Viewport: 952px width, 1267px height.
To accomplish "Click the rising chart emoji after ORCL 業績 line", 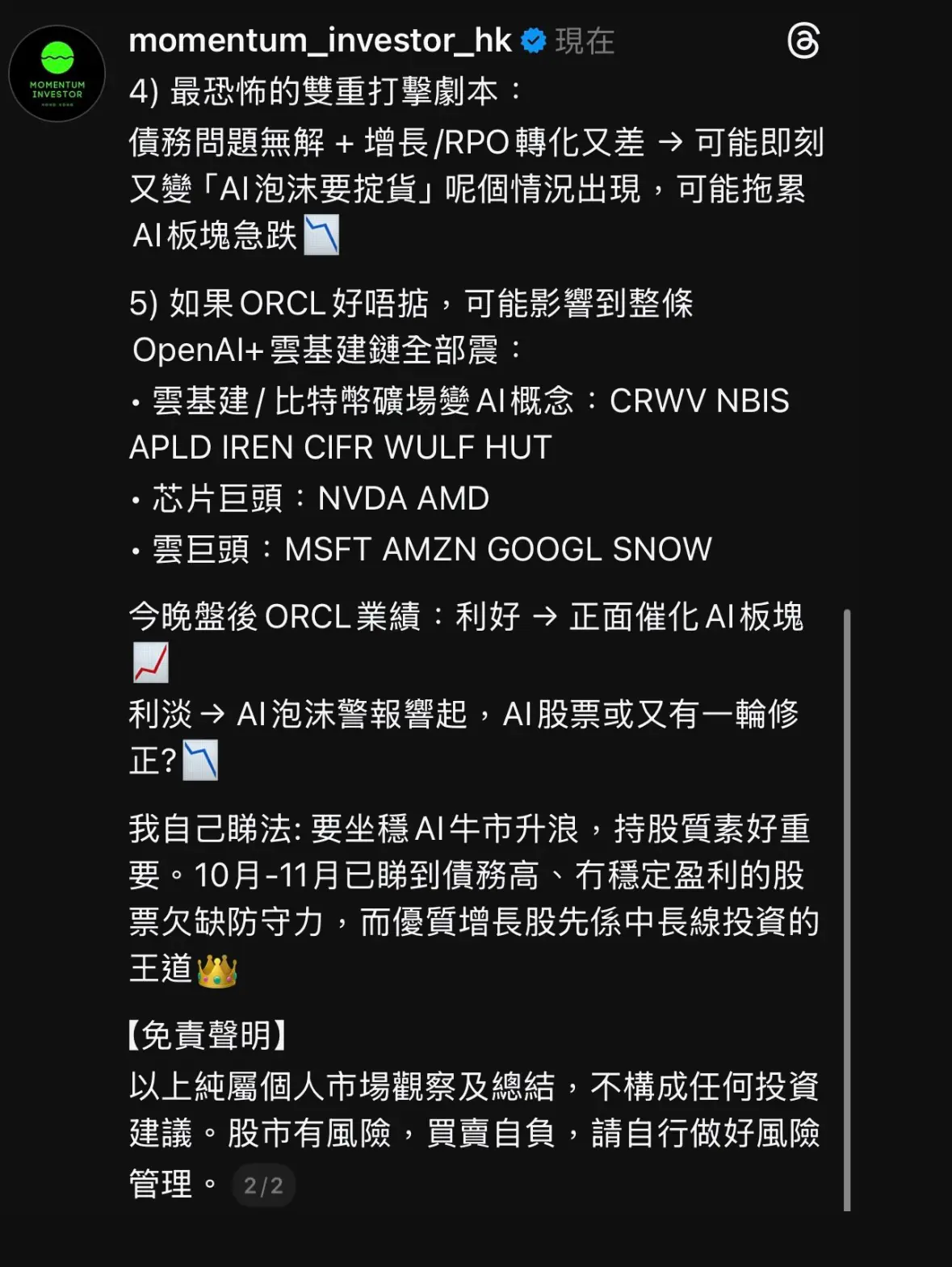I will tap(150, 662).
